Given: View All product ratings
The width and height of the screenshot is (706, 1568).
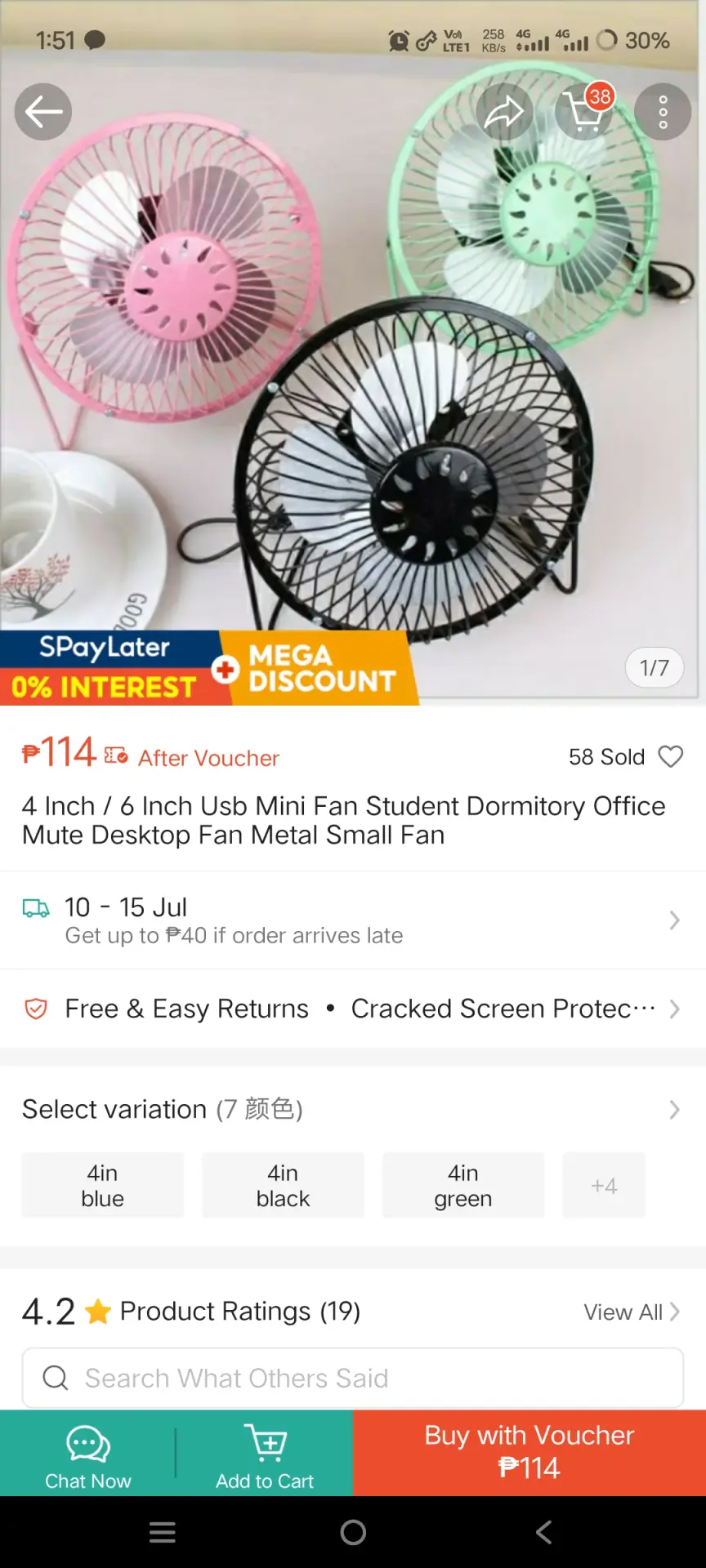Looking at the screenshot, I should coord(632,1312).
